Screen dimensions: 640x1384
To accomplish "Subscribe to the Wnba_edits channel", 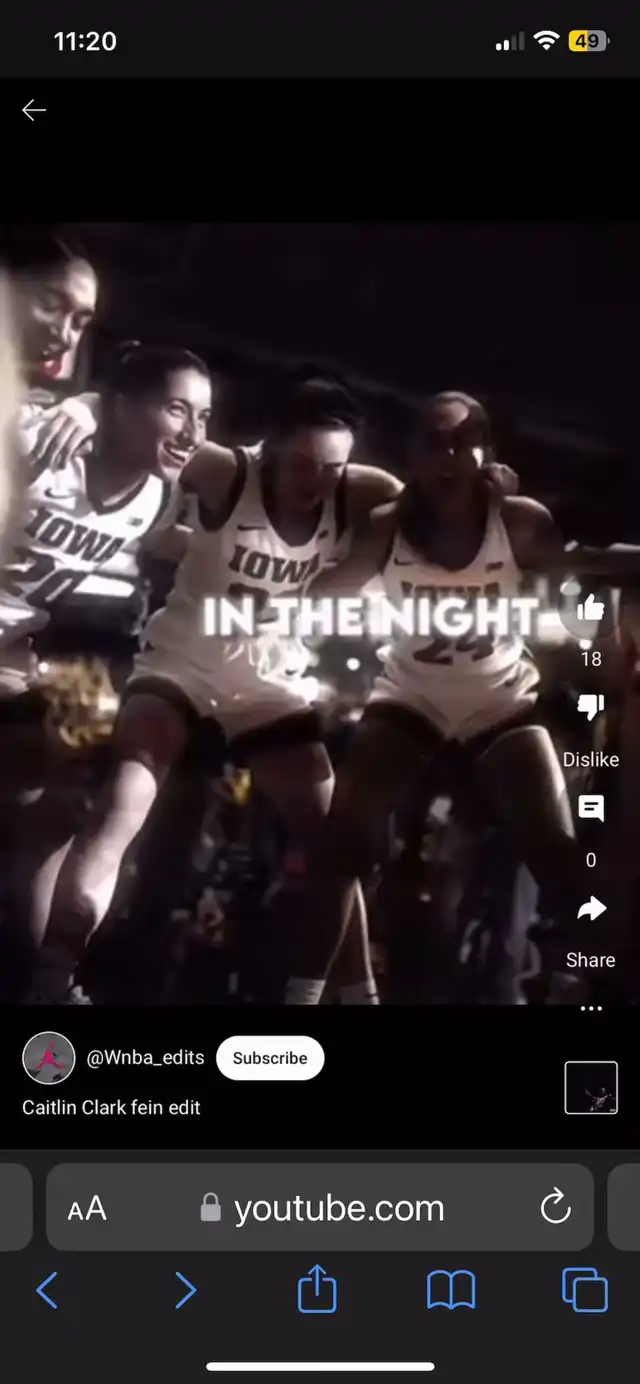I will click(270, 1058).
